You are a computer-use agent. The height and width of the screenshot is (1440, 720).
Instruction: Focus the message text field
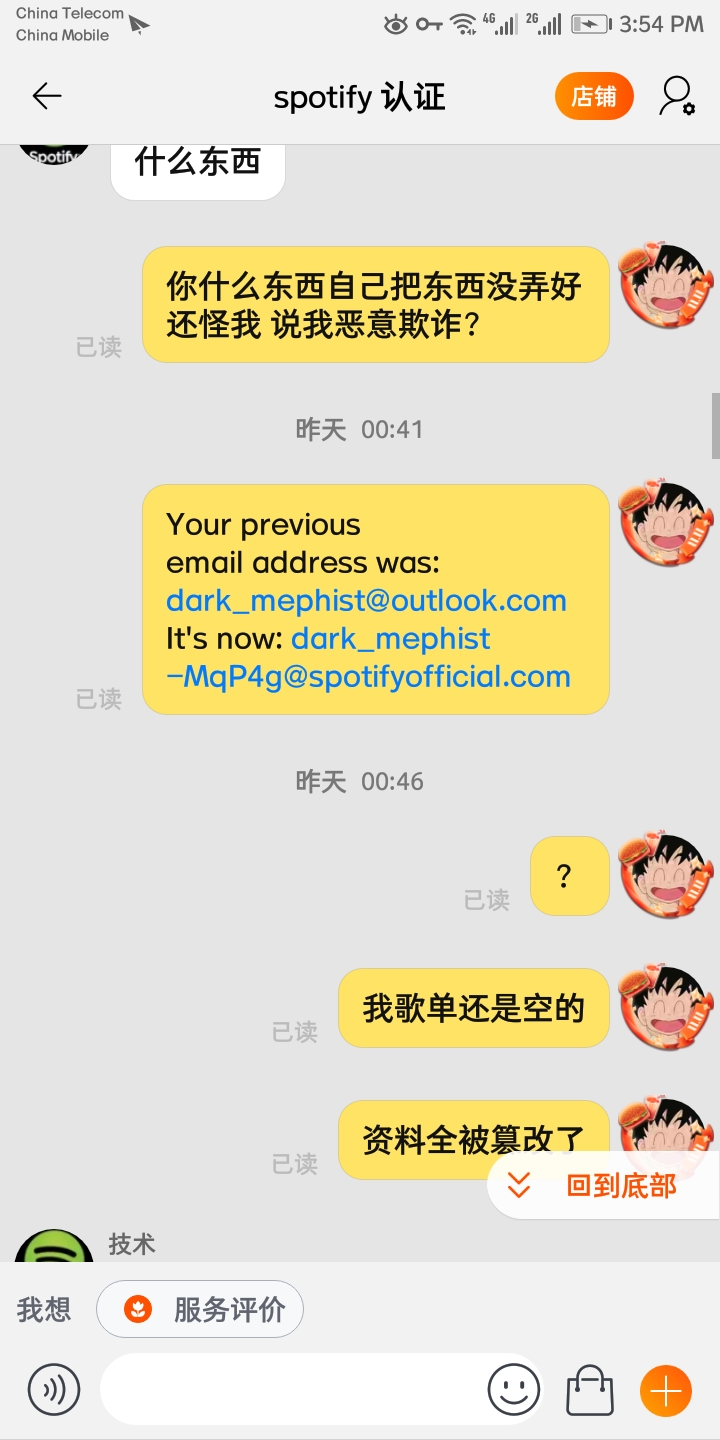(290, 1389)
